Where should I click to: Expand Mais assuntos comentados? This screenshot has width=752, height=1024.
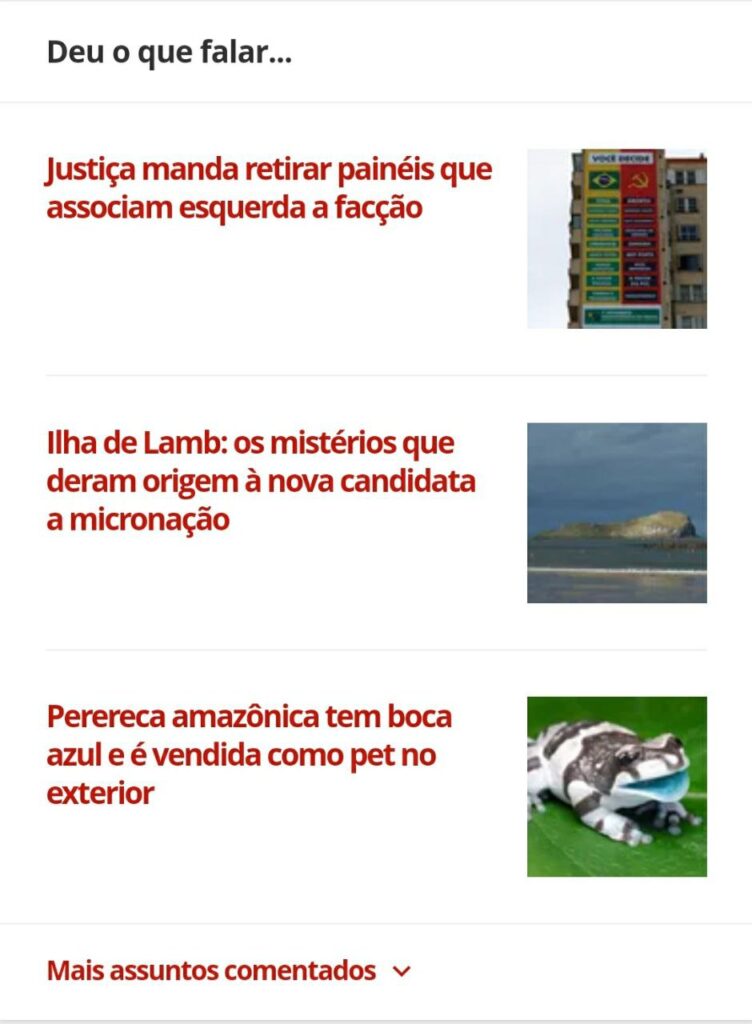228,971
